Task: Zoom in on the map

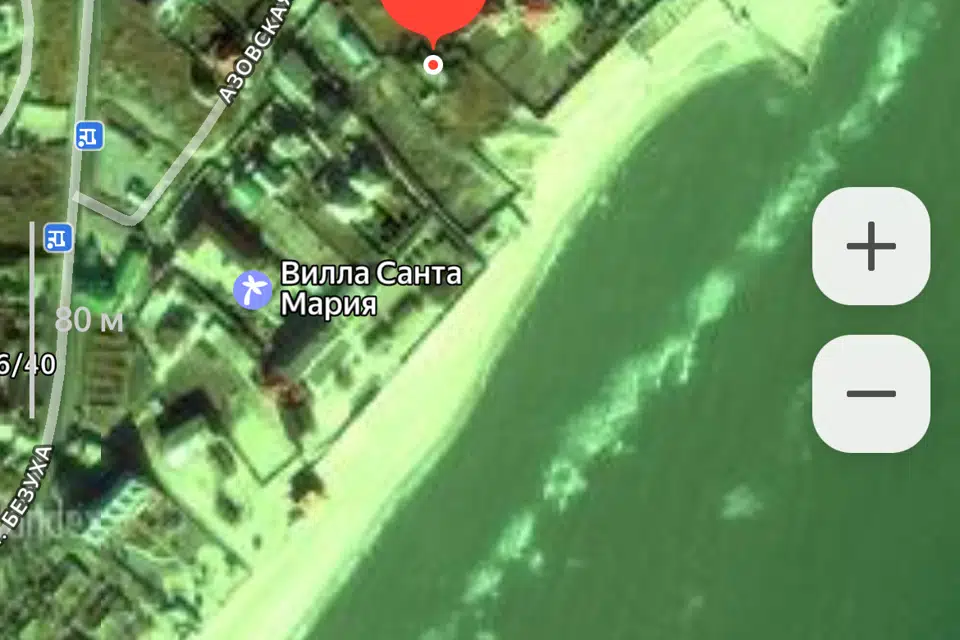Action: (x=871, y=246)
